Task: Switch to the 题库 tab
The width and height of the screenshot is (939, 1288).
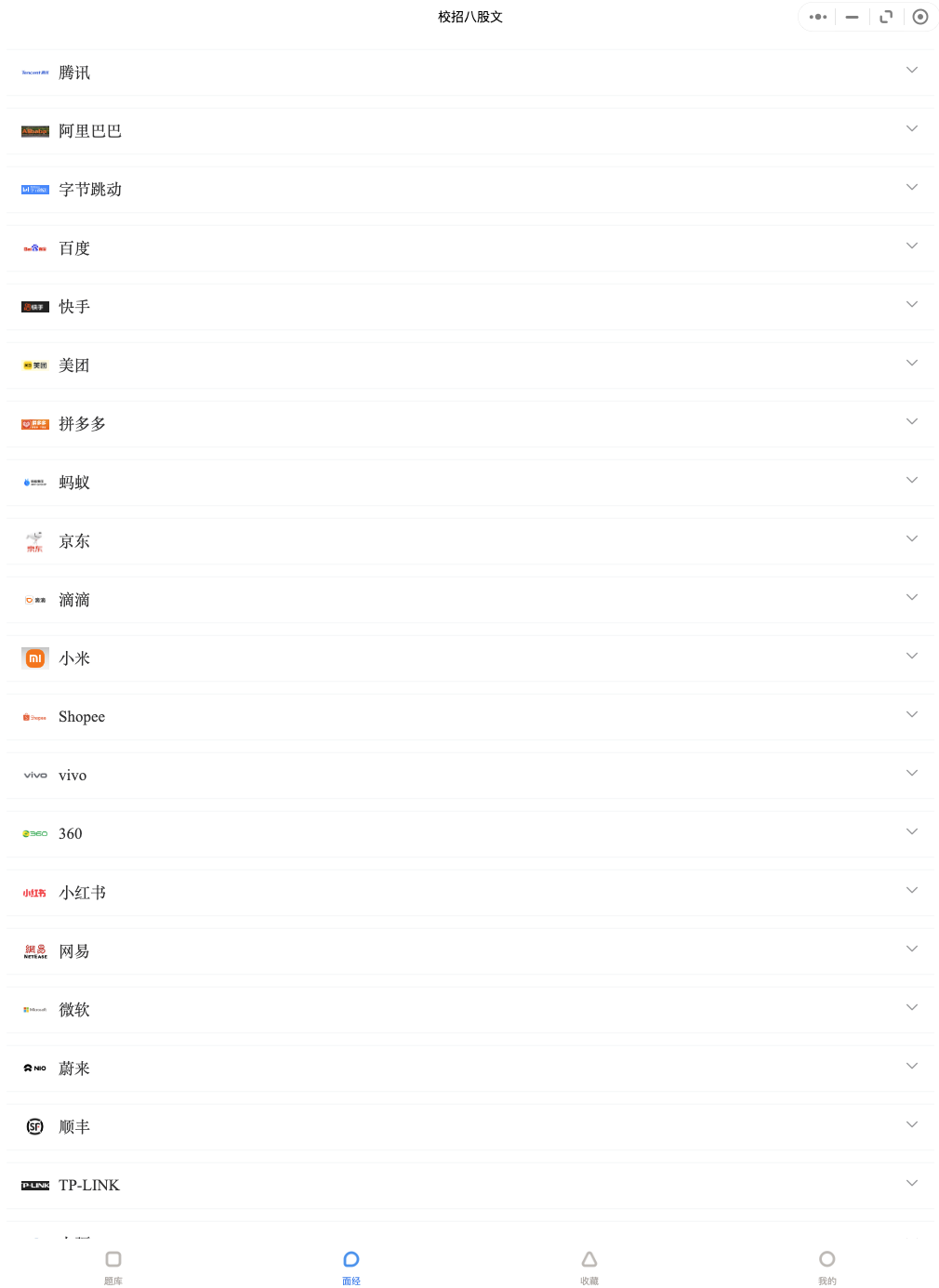Action: point(113,1267)
